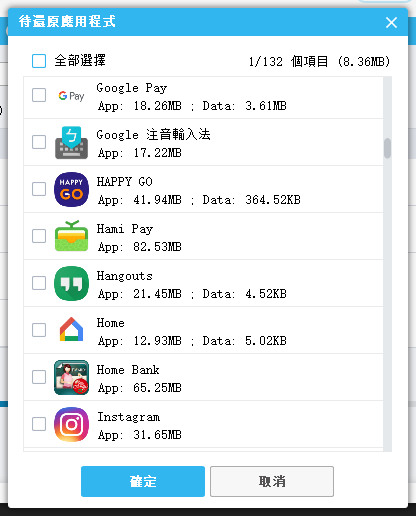The image size is (416, 516).
Task: Confirm with the 確定 button
Action: click(143, 481)
